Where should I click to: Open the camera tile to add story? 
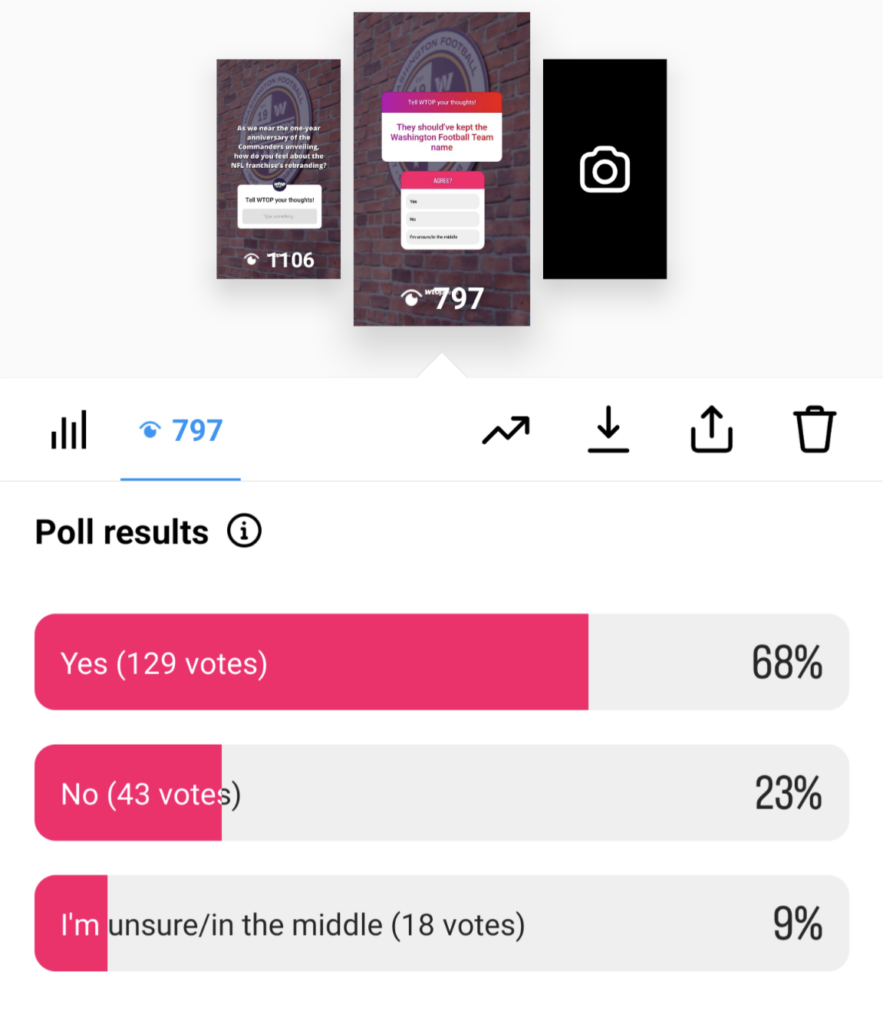(604, 169)
